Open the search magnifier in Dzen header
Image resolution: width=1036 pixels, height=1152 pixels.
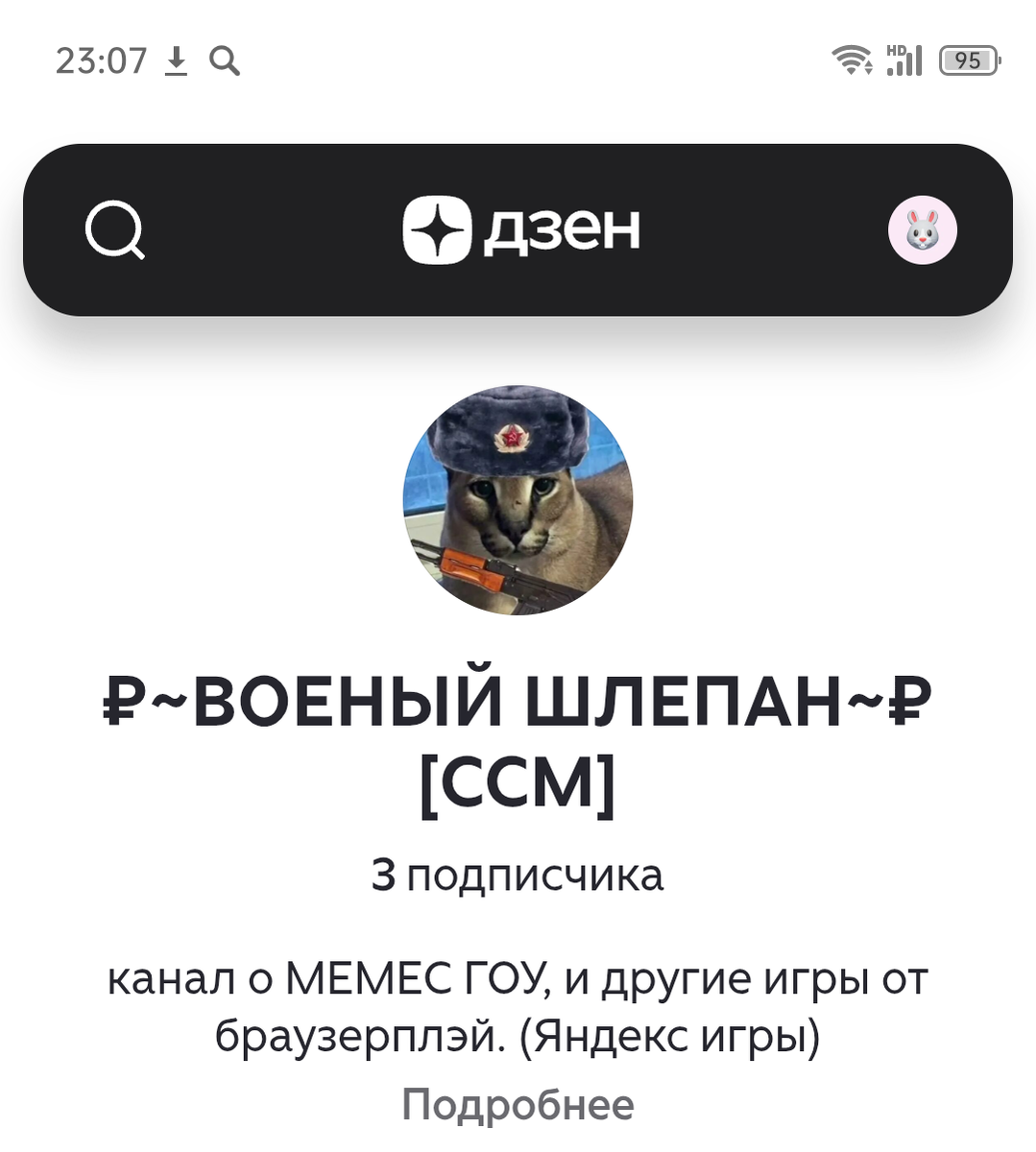pos(115,230)
